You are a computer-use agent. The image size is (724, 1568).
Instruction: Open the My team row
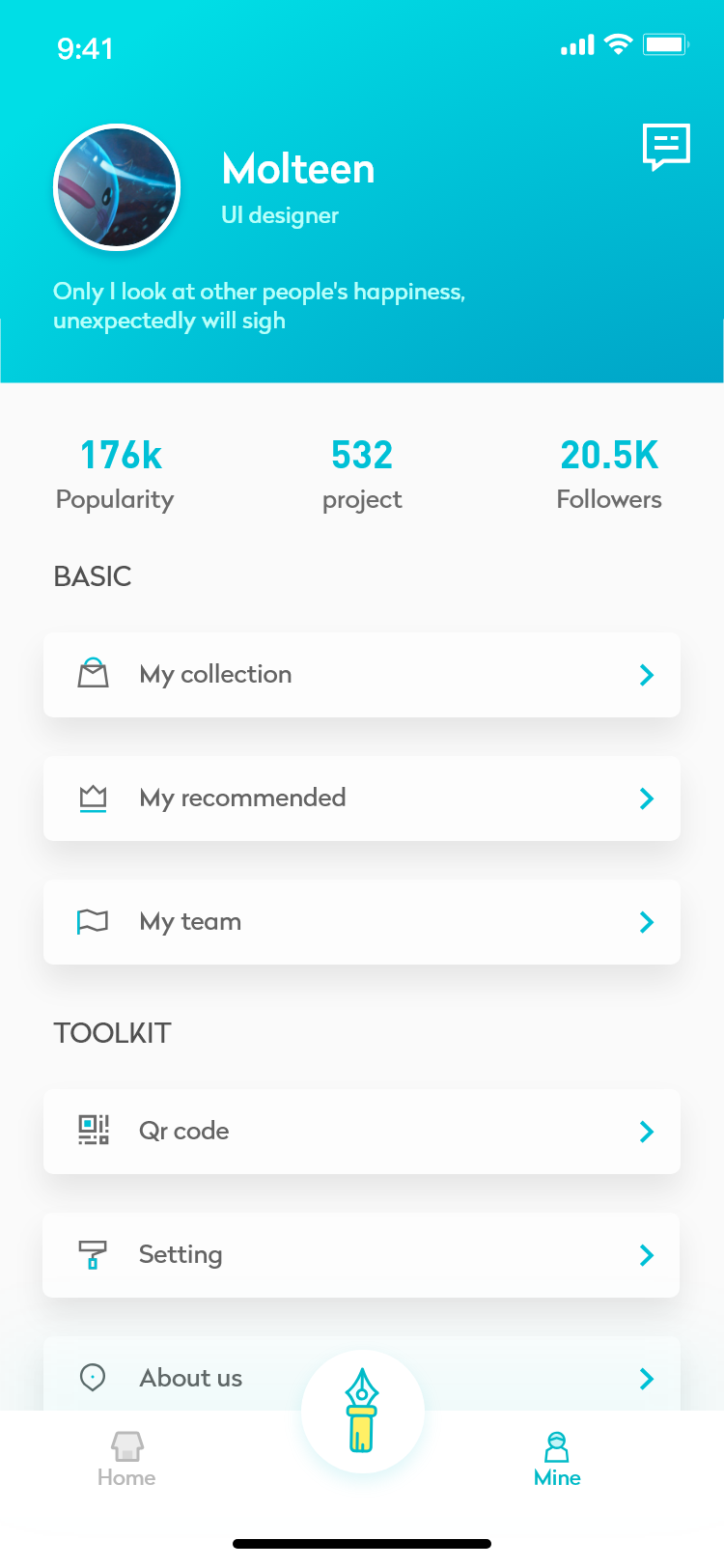362,922
